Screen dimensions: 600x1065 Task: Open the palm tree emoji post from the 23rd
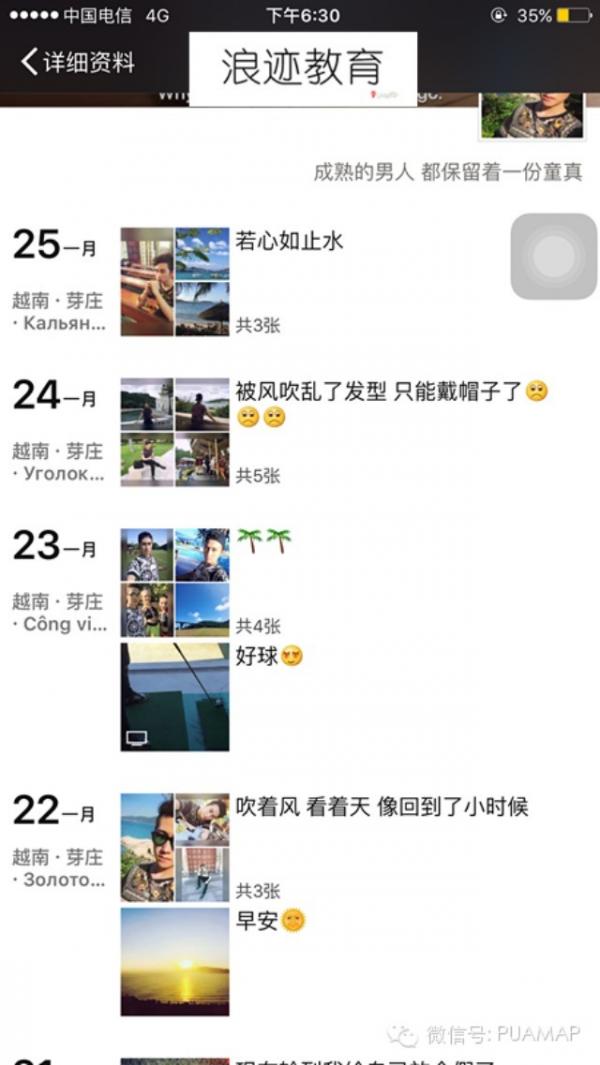(175, 583)
